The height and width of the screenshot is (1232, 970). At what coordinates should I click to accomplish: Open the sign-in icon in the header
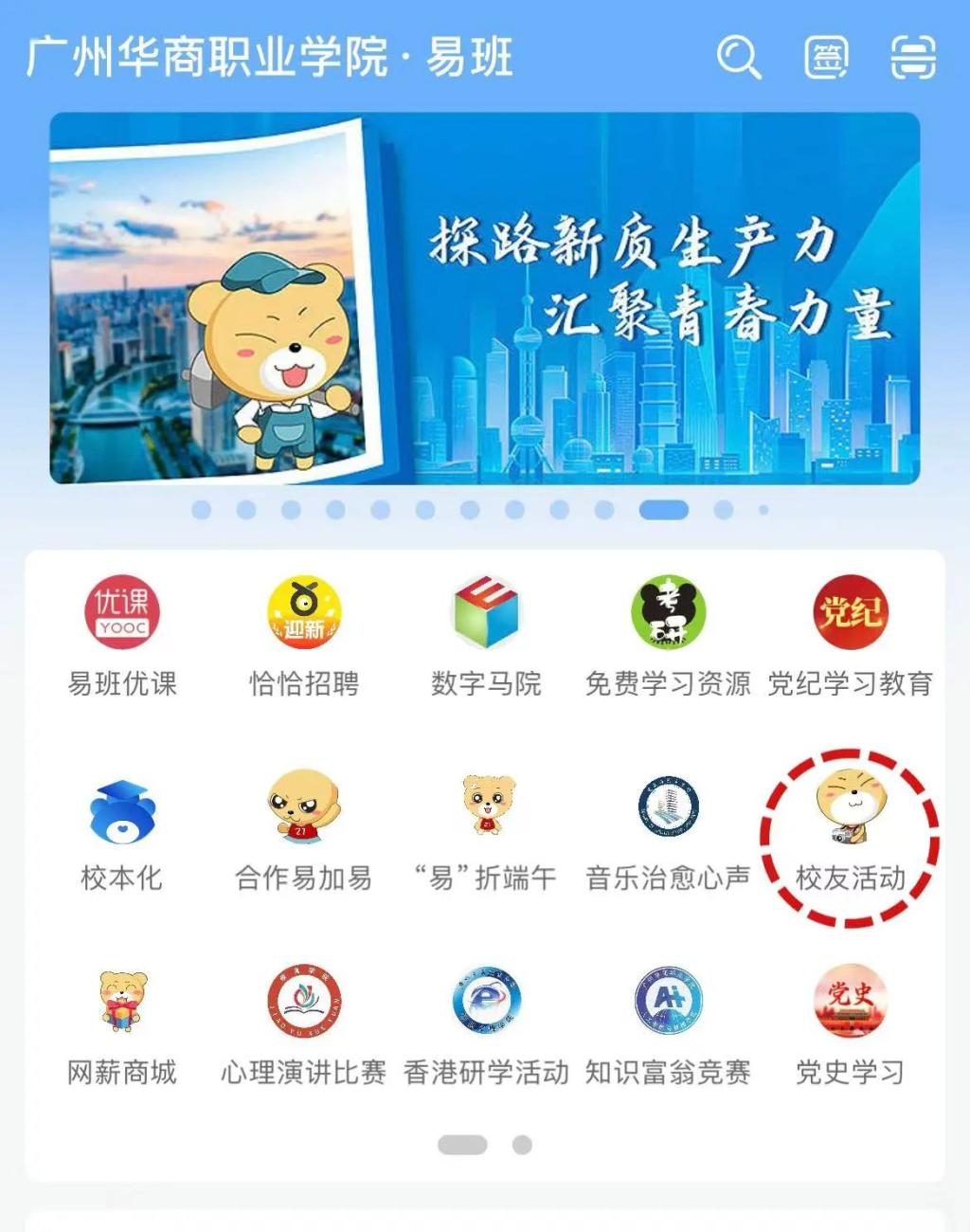(x=825, y=58)
